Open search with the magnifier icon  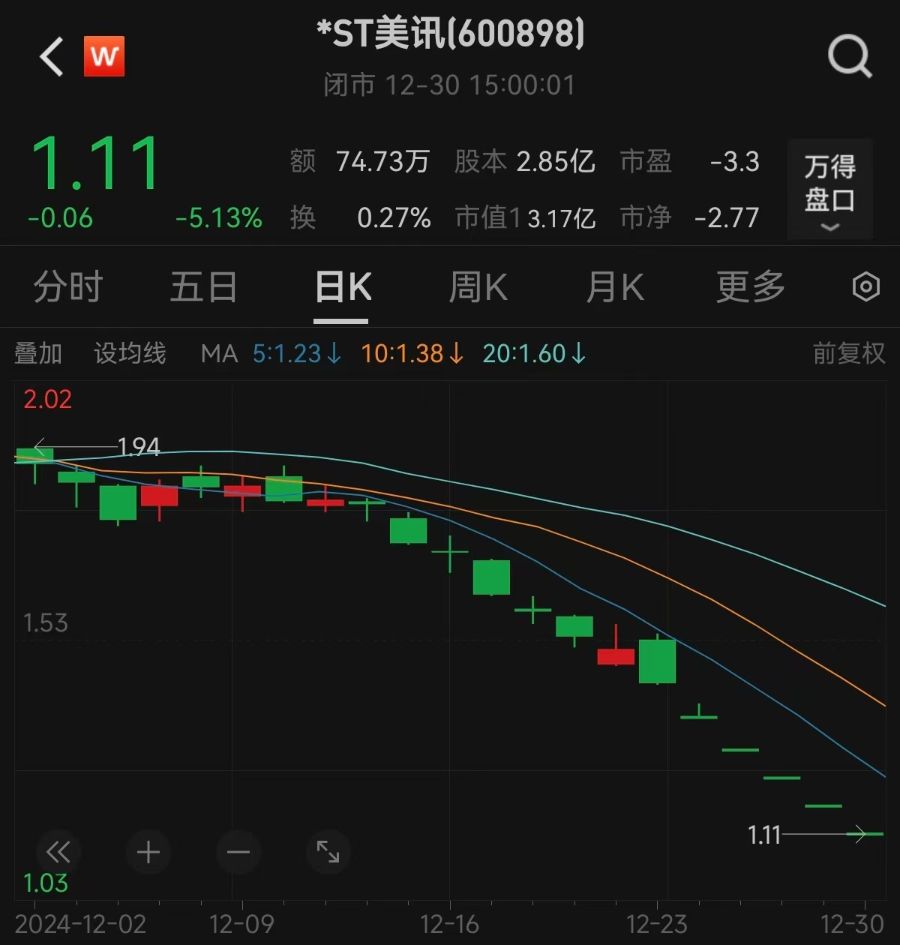coord(849,56)
